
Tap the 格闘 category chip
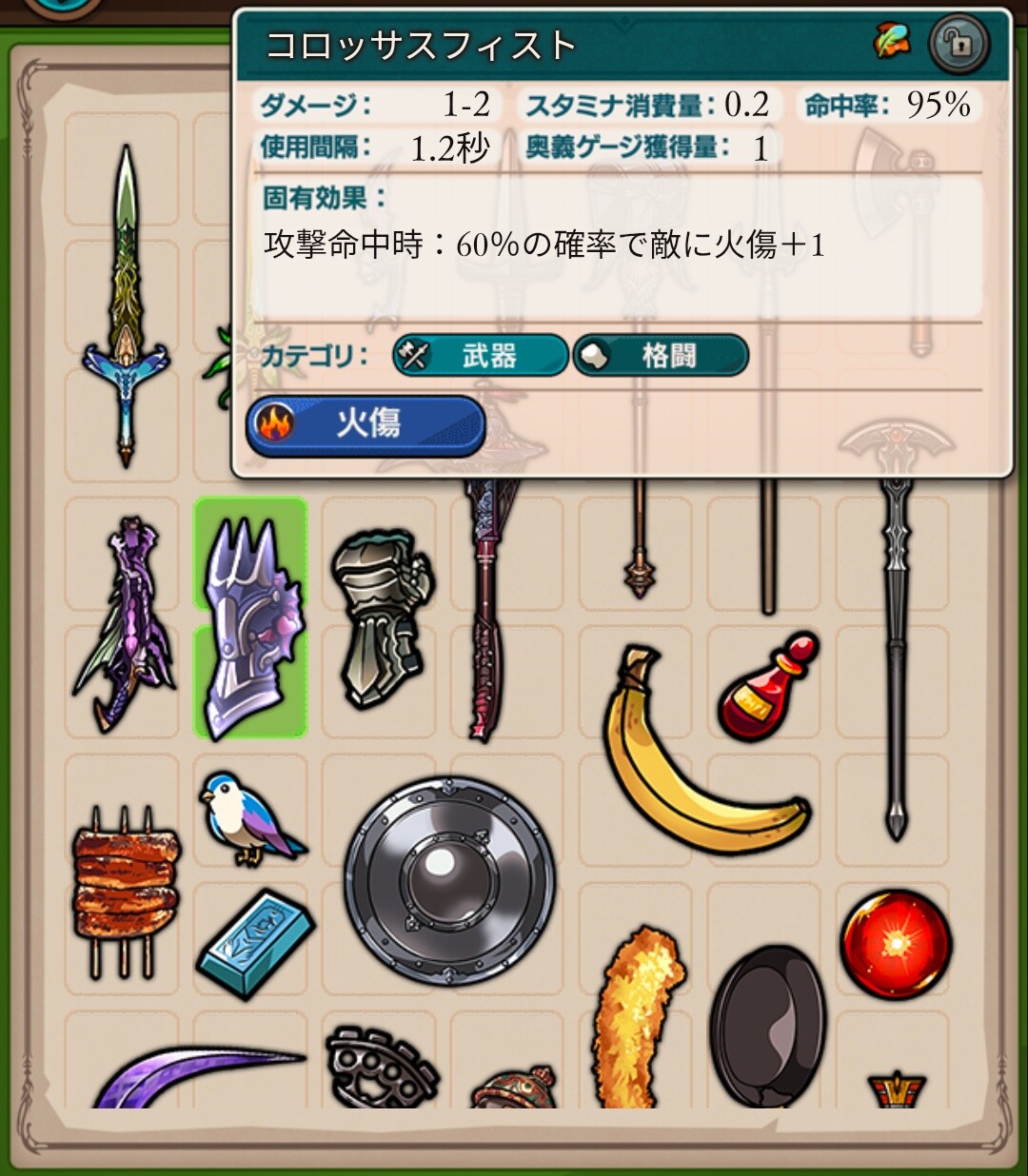click(x=661, y=356)
